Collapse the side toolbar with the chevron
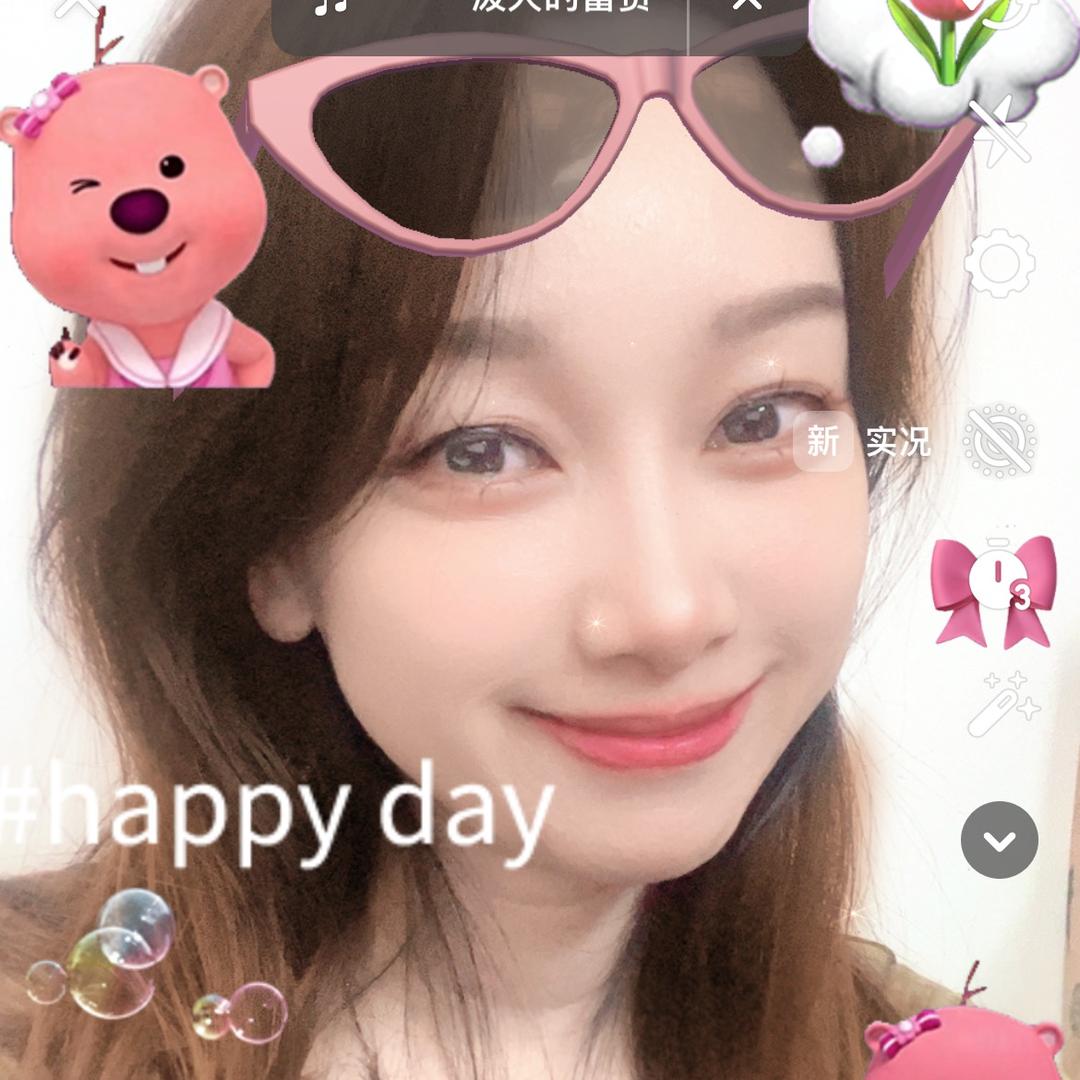The image size is (1080, 1080). (x=999, y=840)
